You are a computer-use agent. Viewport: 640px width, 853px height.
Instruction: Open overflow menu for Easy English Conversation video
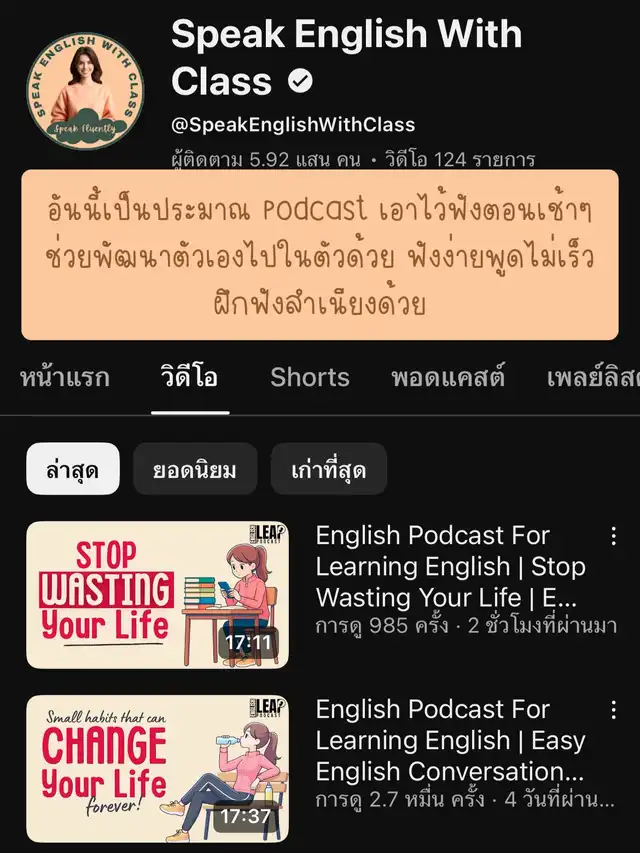click(613, 709)
